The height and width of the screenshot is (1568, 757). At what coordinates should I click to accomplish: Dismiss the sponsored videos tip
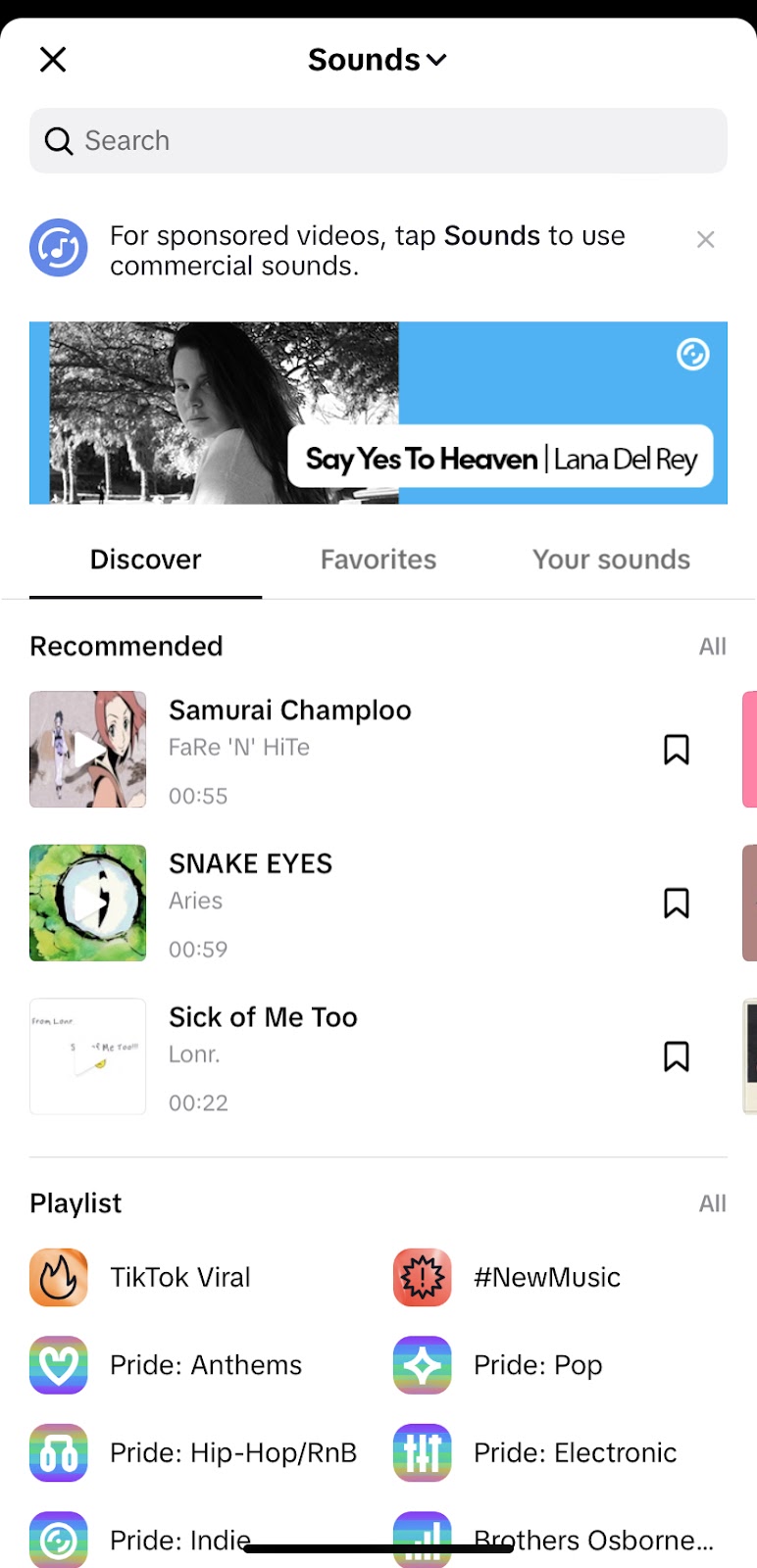pos(705,240)
